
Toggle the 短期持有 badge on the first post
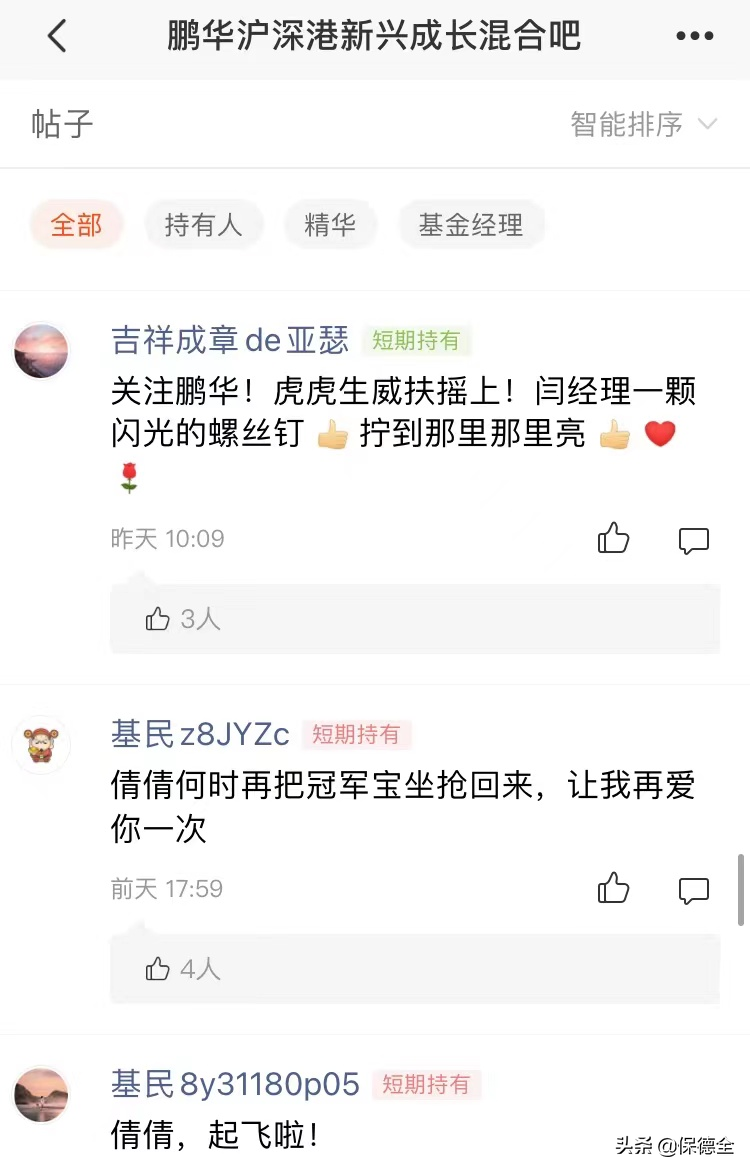coord(418,340)
